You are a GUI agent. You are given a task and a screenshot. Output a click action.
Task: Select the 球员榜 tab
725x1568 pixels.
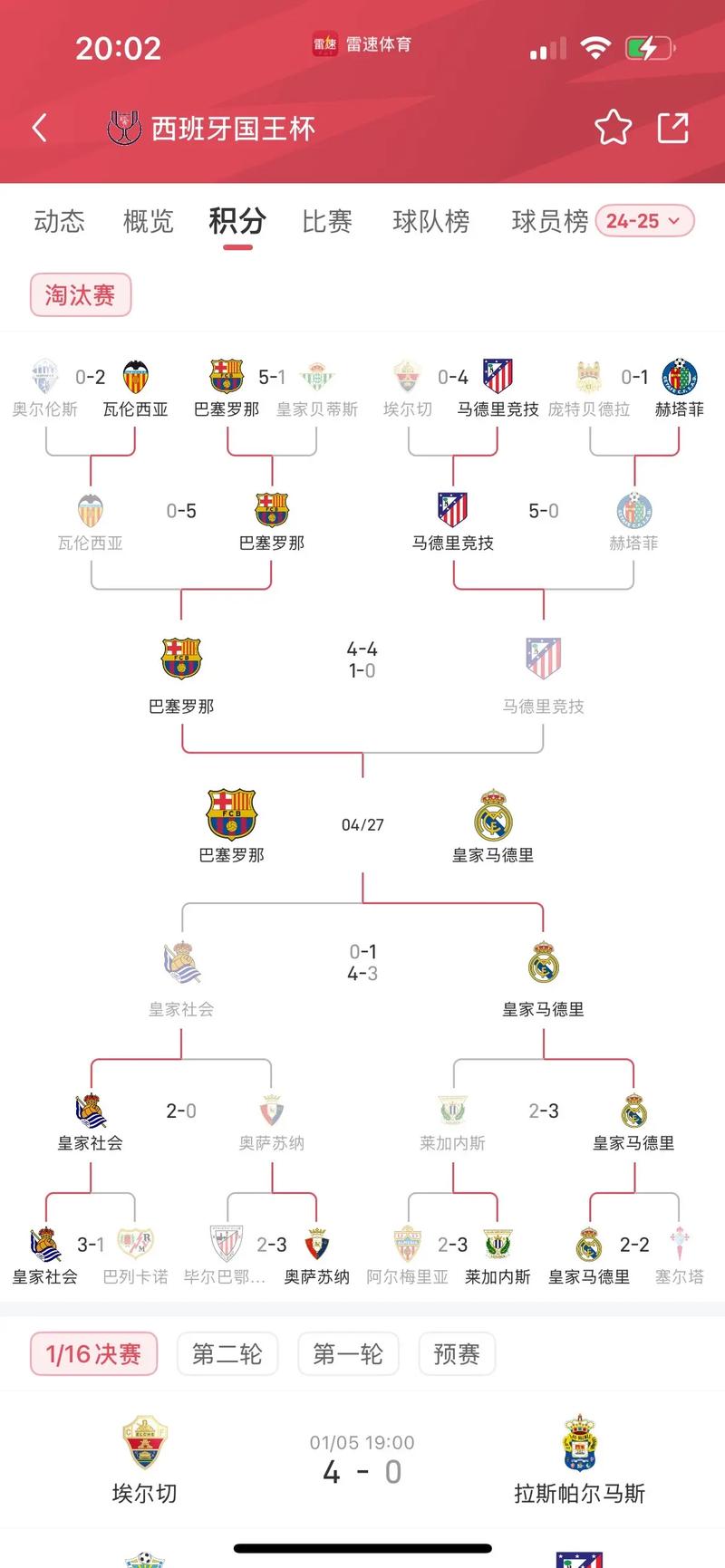(x=549, y=221)
